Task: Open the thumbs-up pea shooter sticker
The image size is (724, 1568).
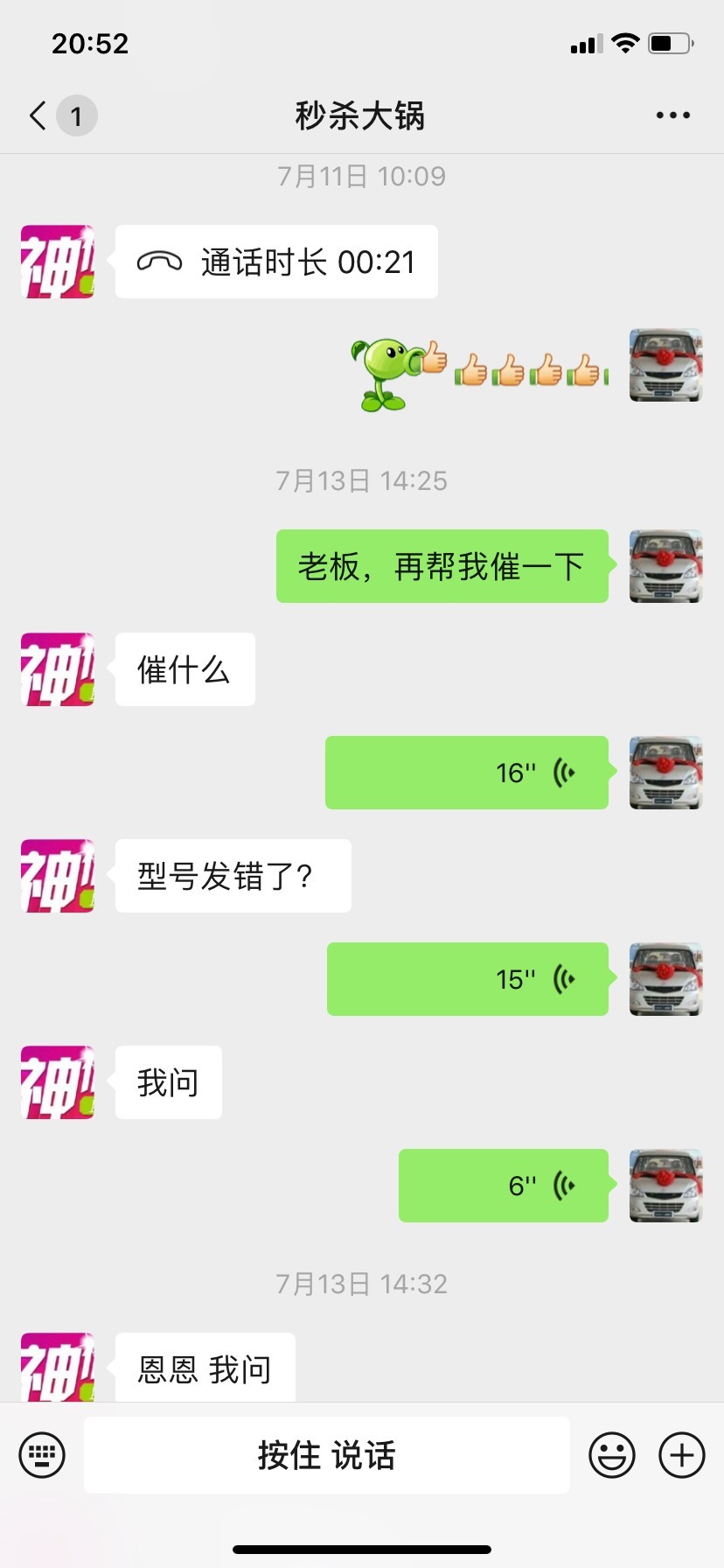Action: click(x=479, y=374)
